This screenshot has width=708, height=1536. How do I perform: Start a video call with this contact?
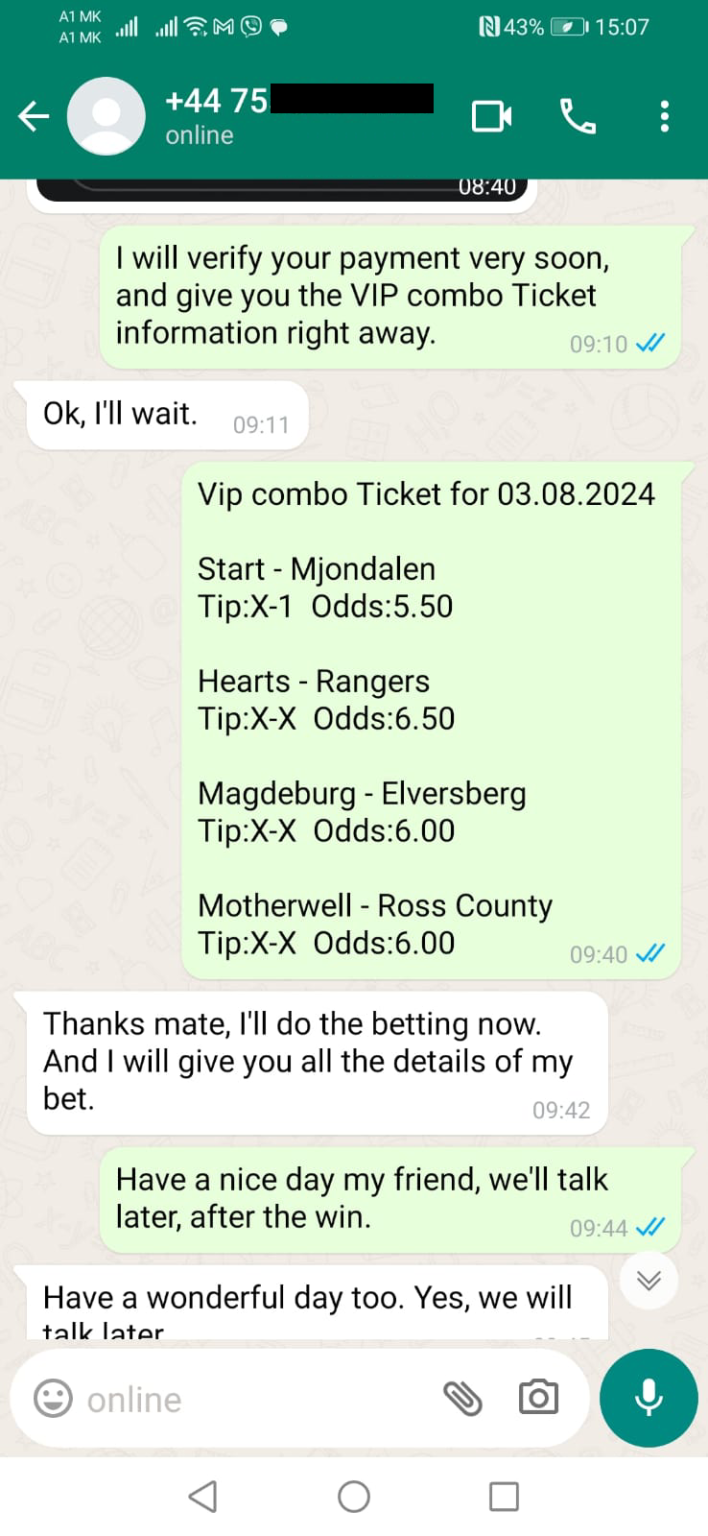click(491, 118)
